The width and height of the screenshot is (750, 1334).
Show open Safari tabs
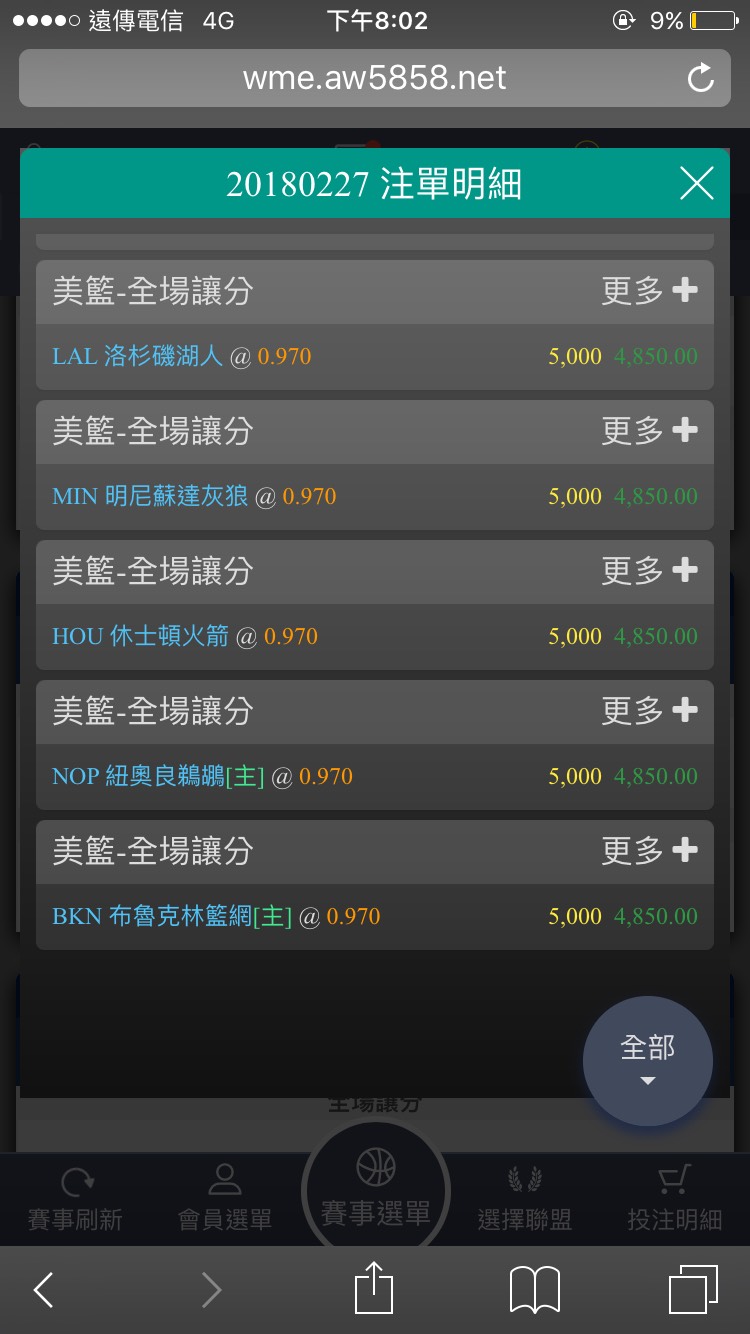coord(692,1290)
